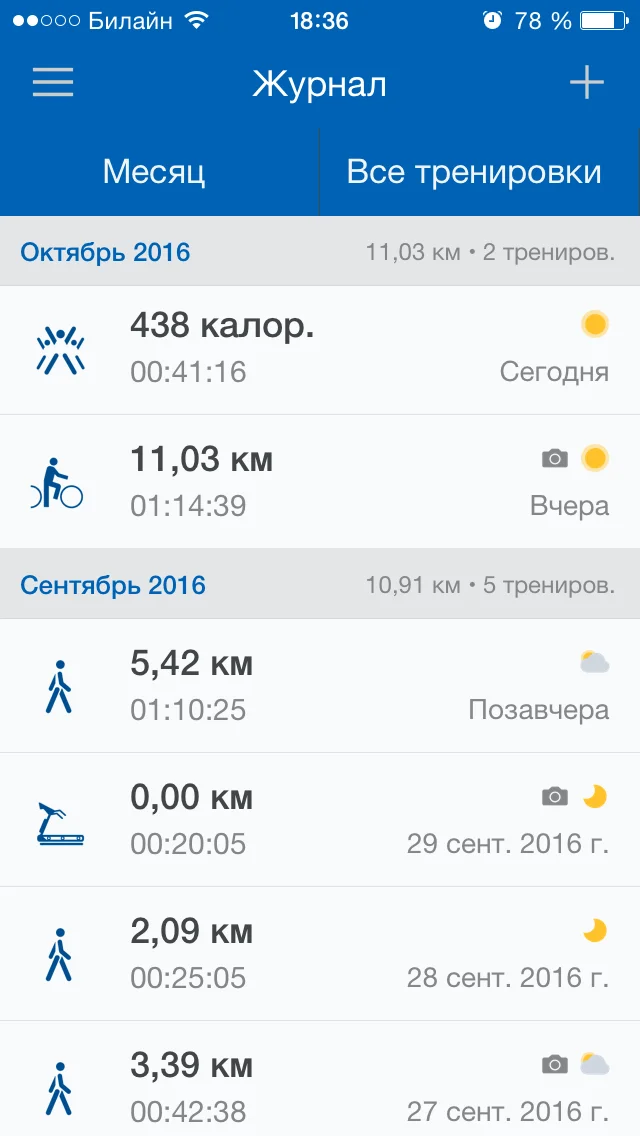Screen dimensions: 640x1136
Task: Open the 11,03 км cycling workout
Action: click(320, 482)
